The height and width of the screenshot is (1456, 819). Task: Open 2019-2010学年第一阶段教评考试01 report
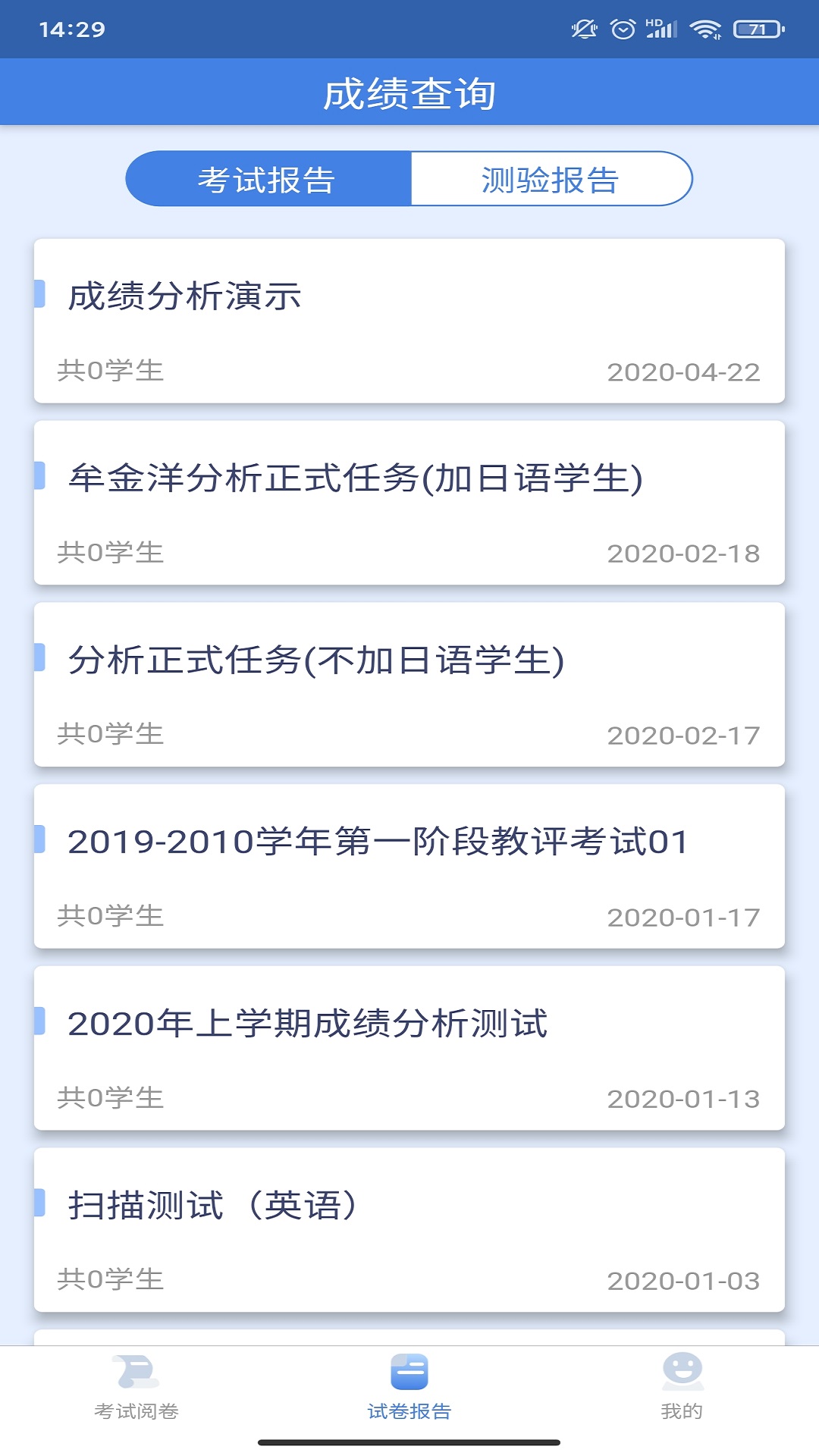point(409,866)
